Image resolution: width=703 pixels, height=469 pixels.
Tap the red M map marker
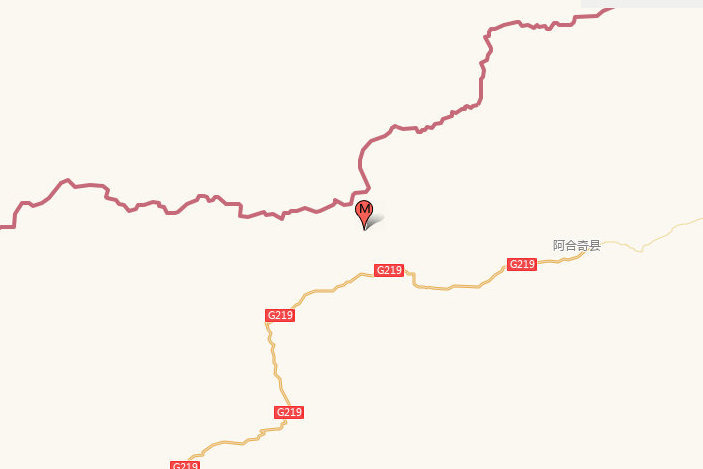[x=365, y=212]
